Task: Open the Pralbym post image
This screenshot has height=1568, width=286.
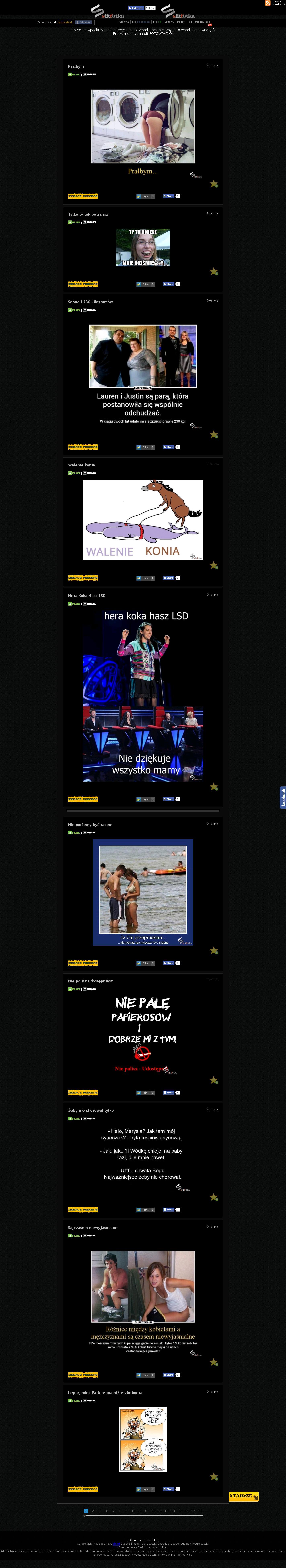Action: (143, 127)
